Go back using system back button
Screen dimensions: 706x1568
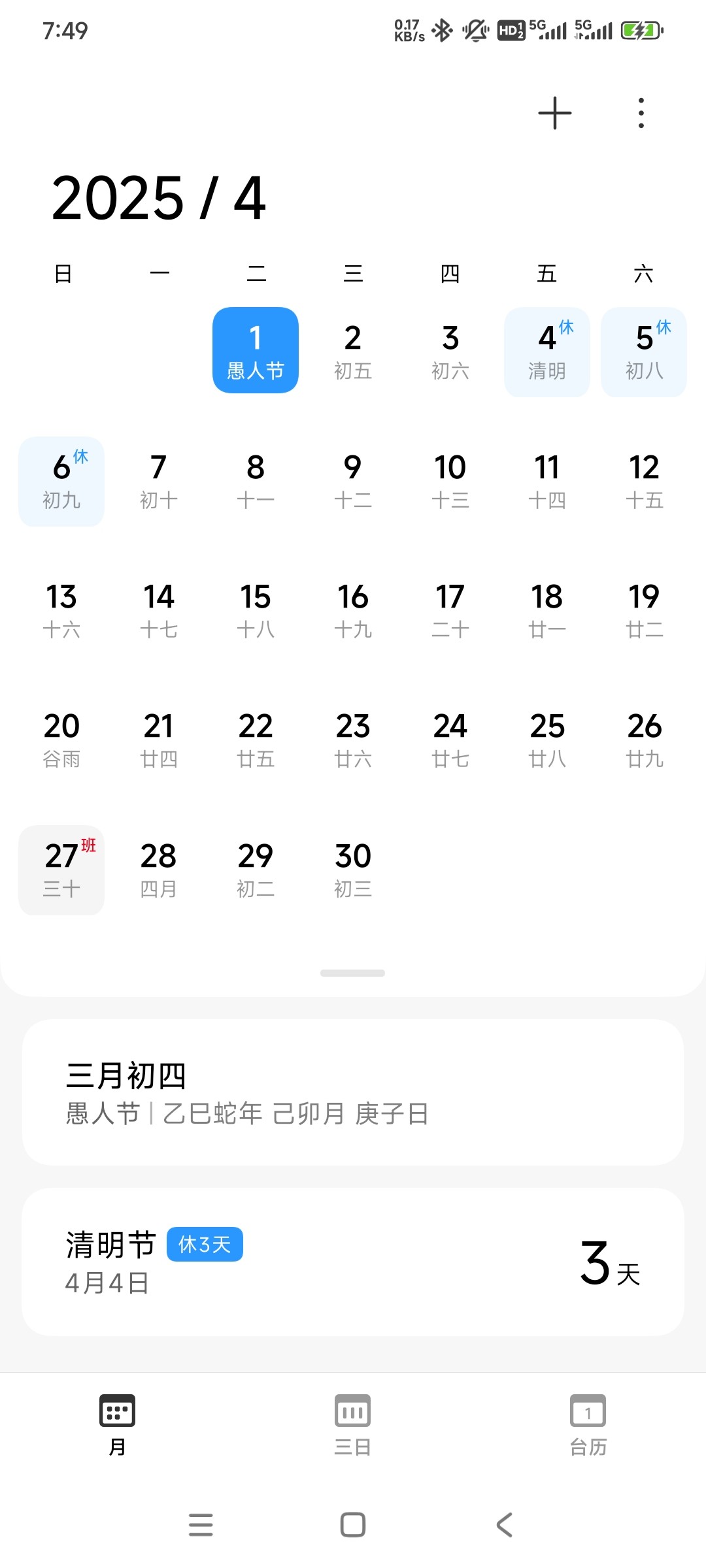pos(504,1525)
